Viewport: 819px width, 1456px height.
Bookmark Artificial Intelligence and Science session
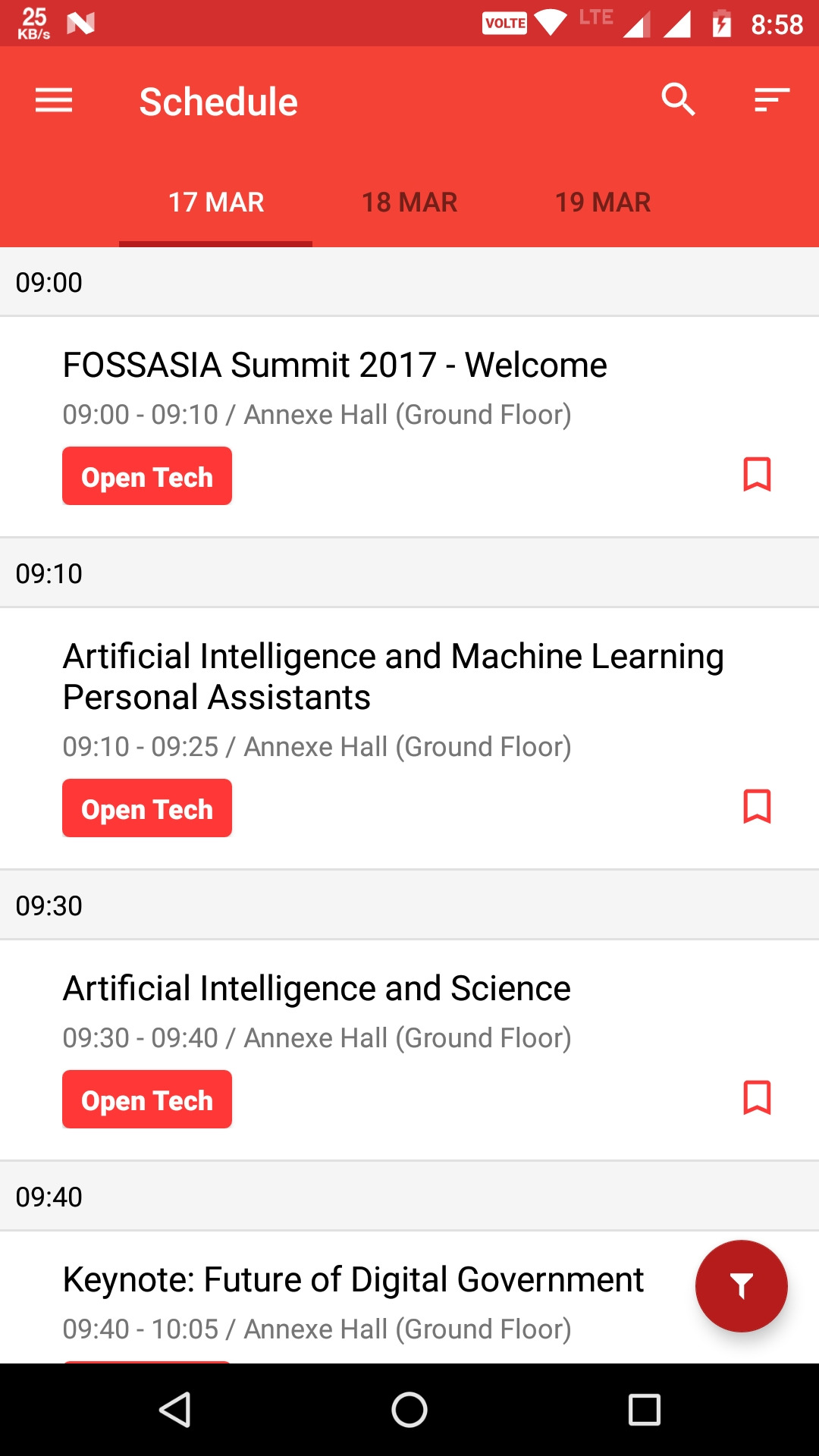757,1098
